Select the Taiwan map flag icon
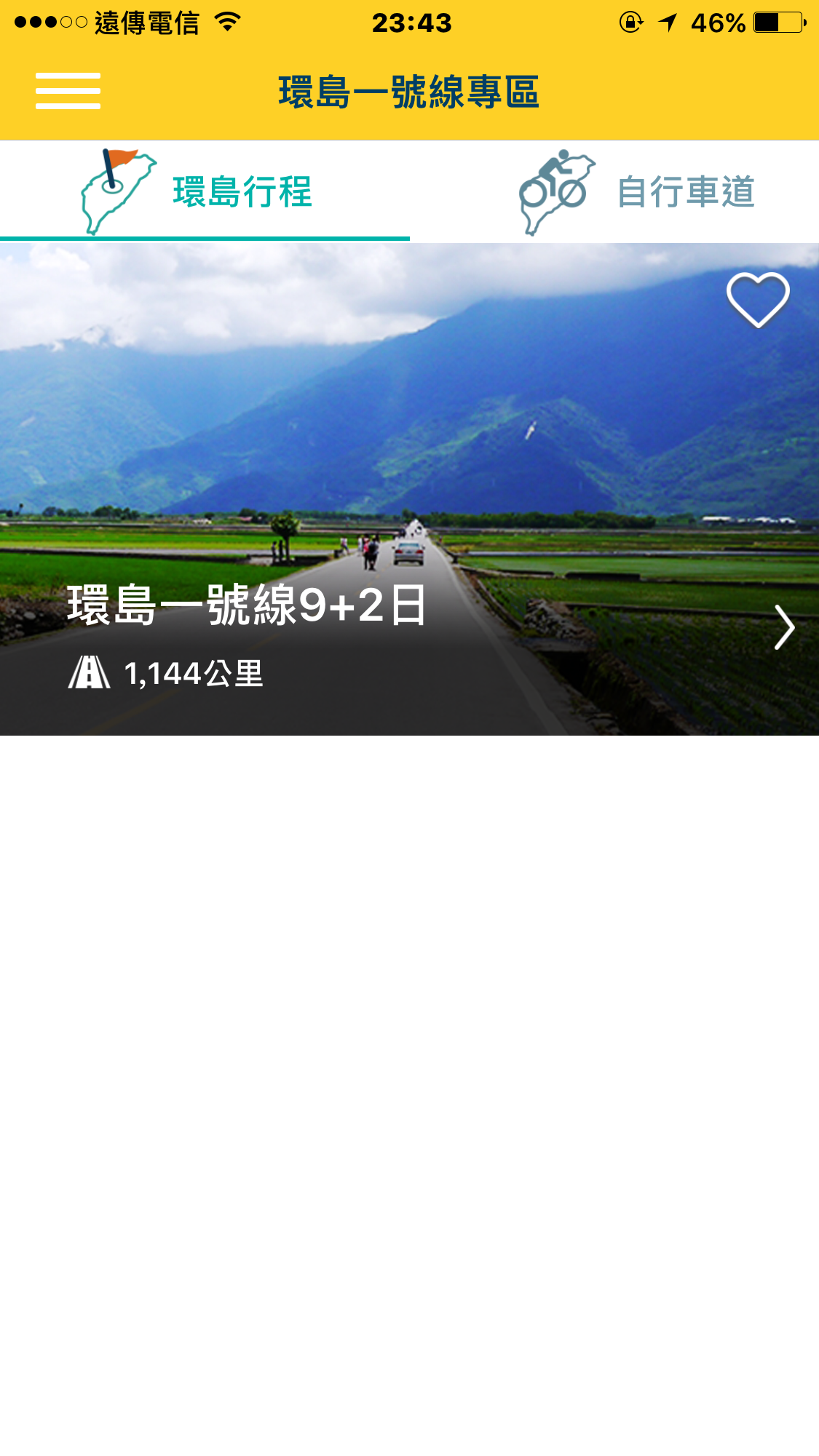This screenshot has width=819, height=1456. pos(116,191)
